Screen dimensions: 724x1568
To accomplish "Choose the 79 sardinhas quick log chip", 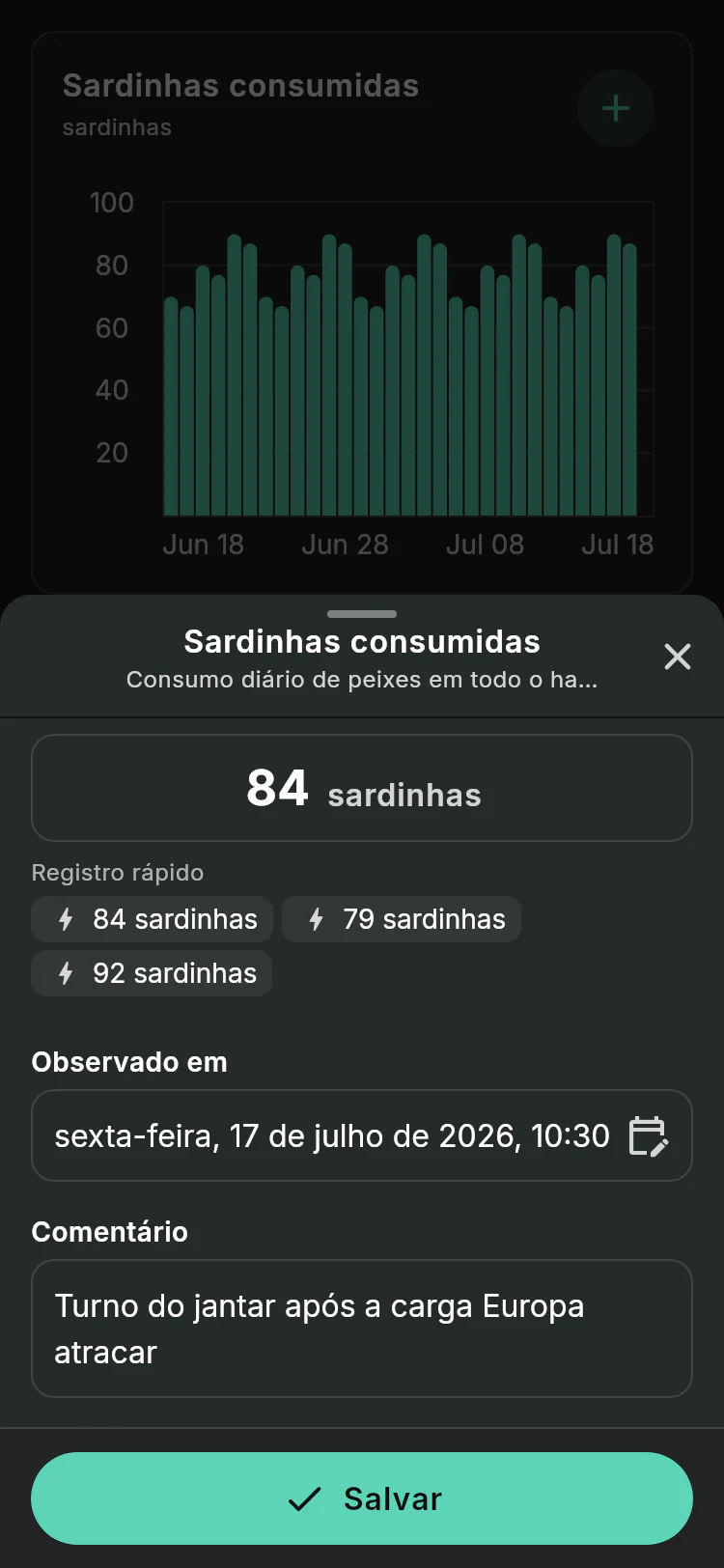I will tap(402, 919).
